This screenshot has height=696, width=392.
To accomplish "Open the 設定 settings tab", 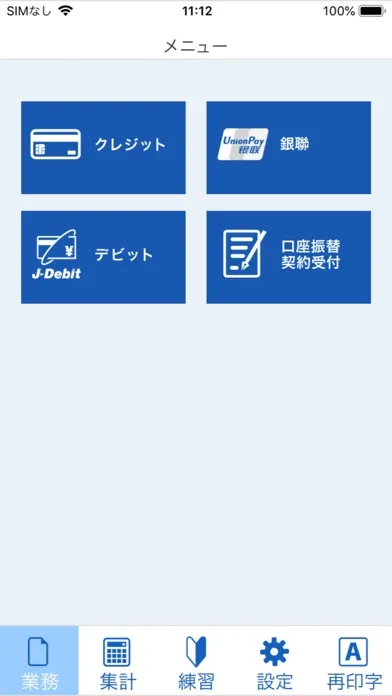I will pos(274,661).
